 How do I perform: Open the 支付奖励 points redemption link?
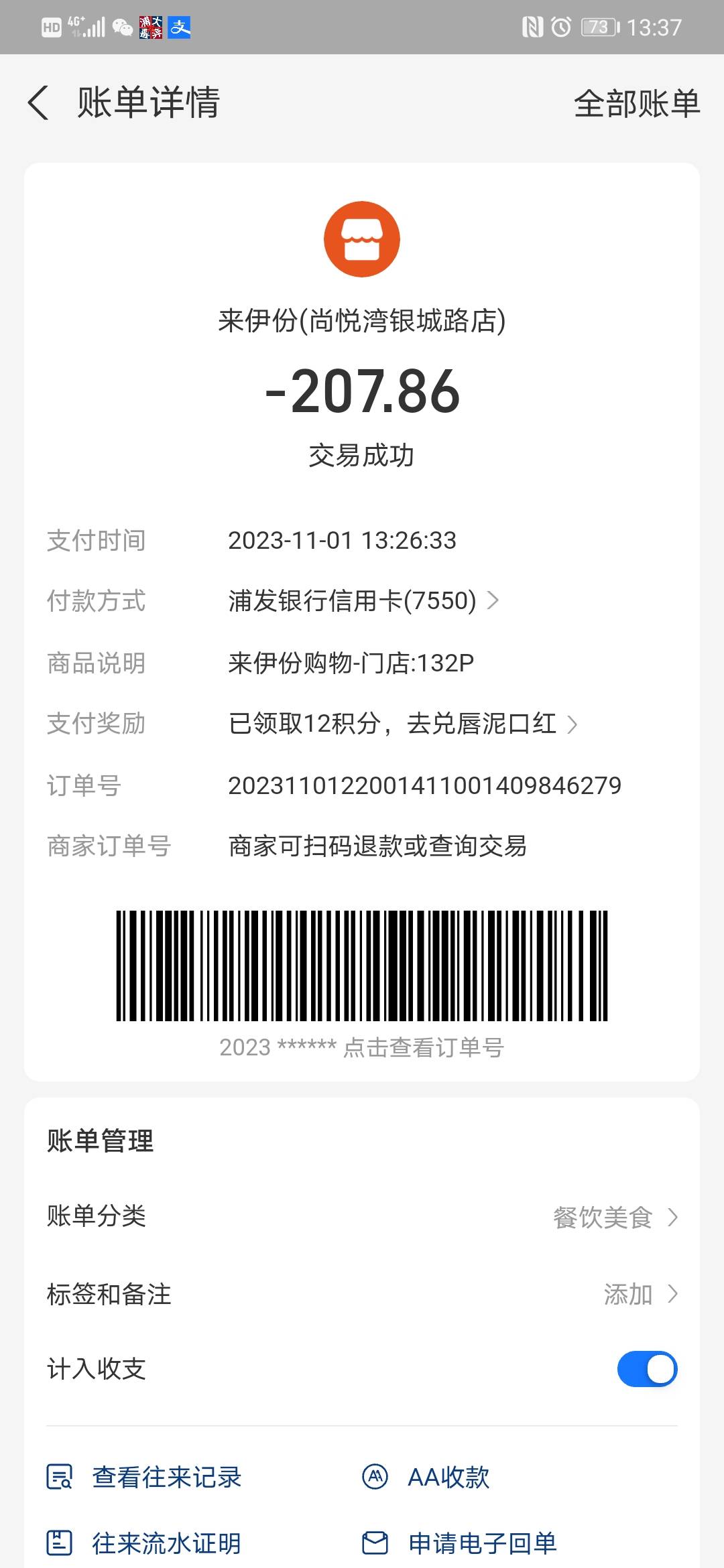pos(402,724)
